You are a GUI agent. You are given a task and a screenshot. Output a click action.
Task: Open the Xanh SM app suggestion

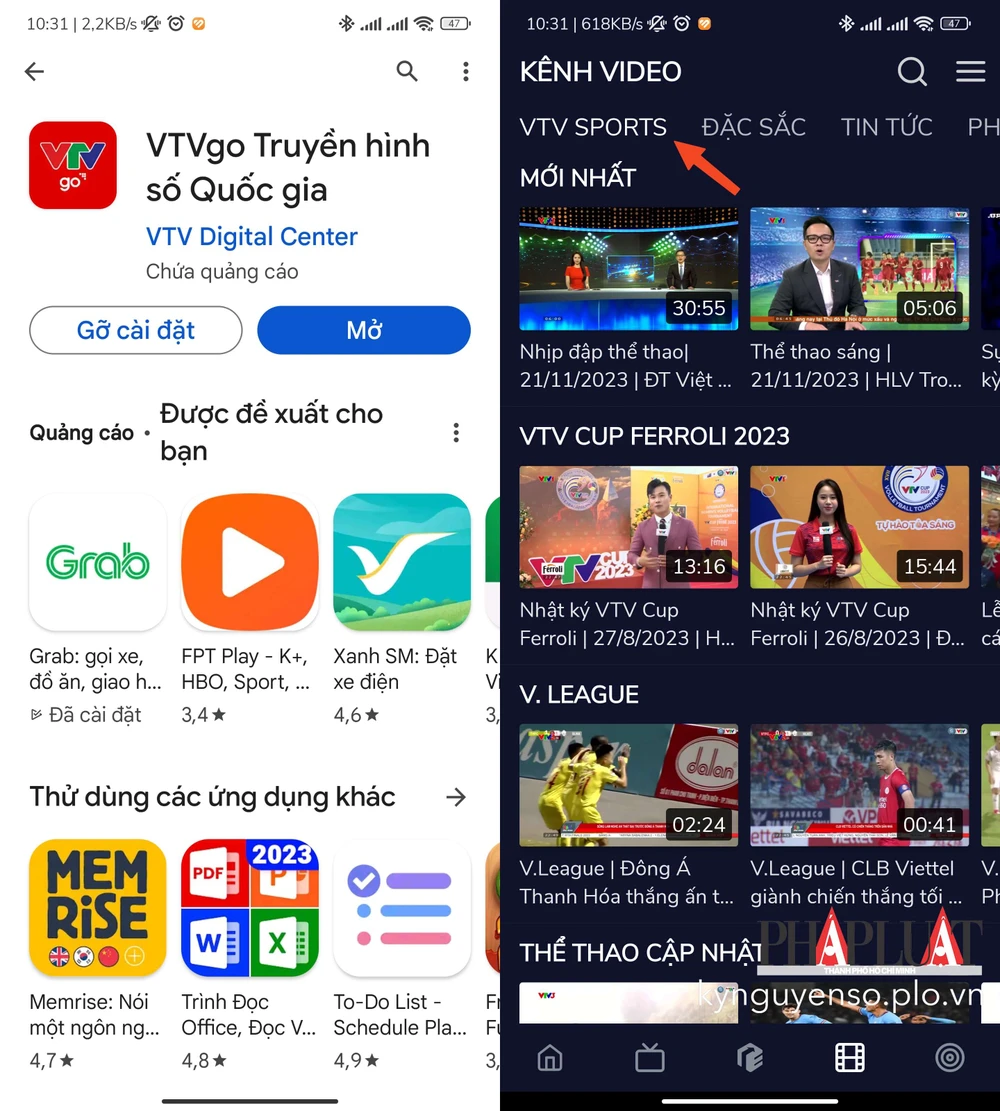(x=402, y=562)
